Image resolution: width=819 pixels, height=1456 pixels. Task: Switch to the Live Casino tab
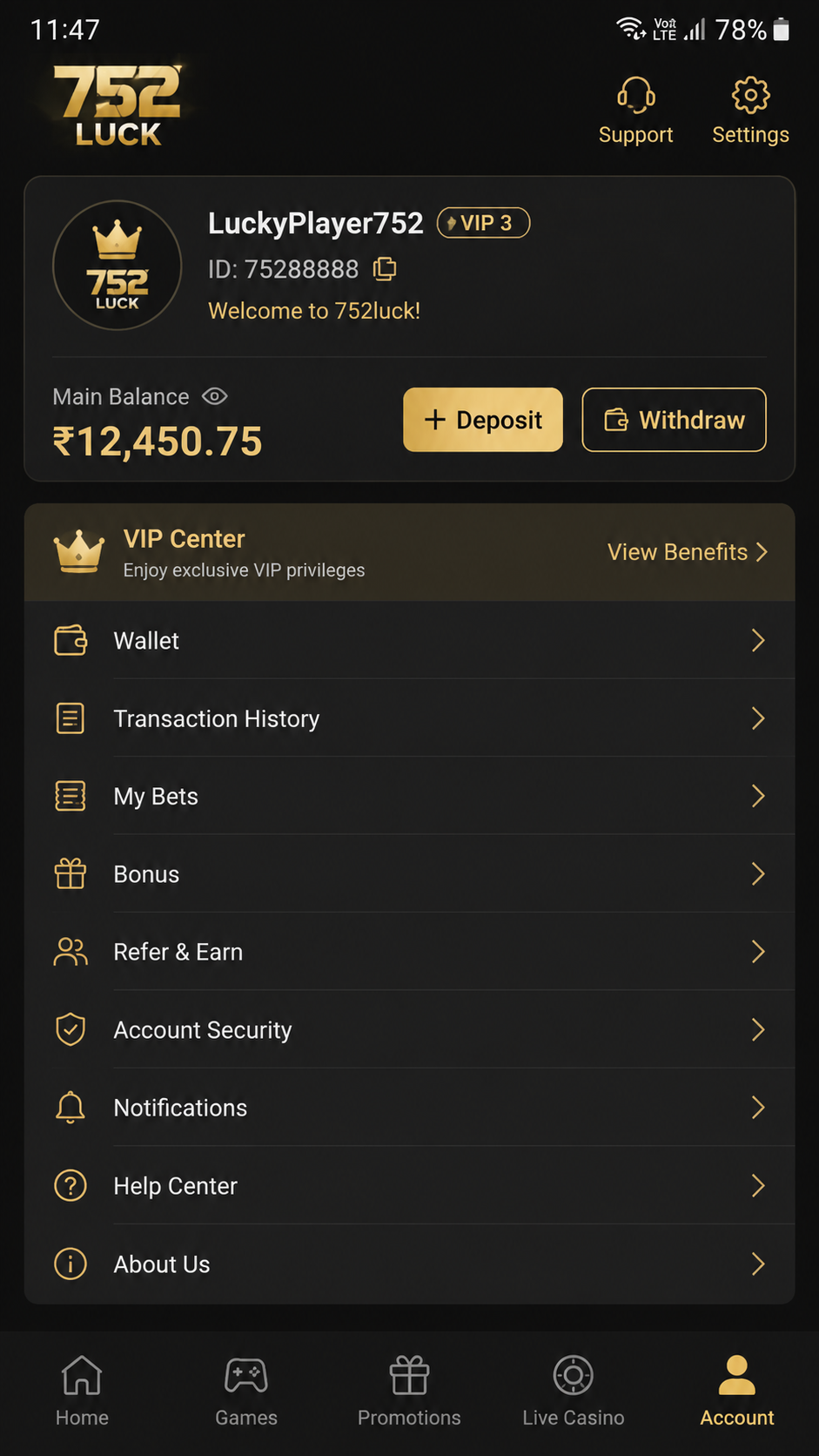pos(573,1391)
